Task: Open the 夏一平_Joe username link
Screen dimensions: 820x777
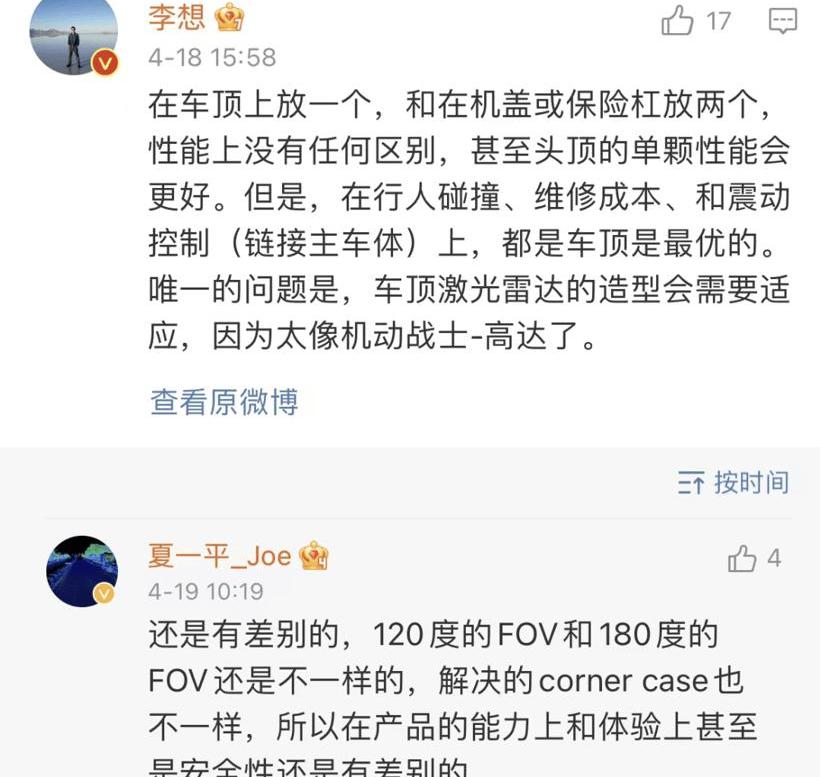Action: [x=220, y=556]
